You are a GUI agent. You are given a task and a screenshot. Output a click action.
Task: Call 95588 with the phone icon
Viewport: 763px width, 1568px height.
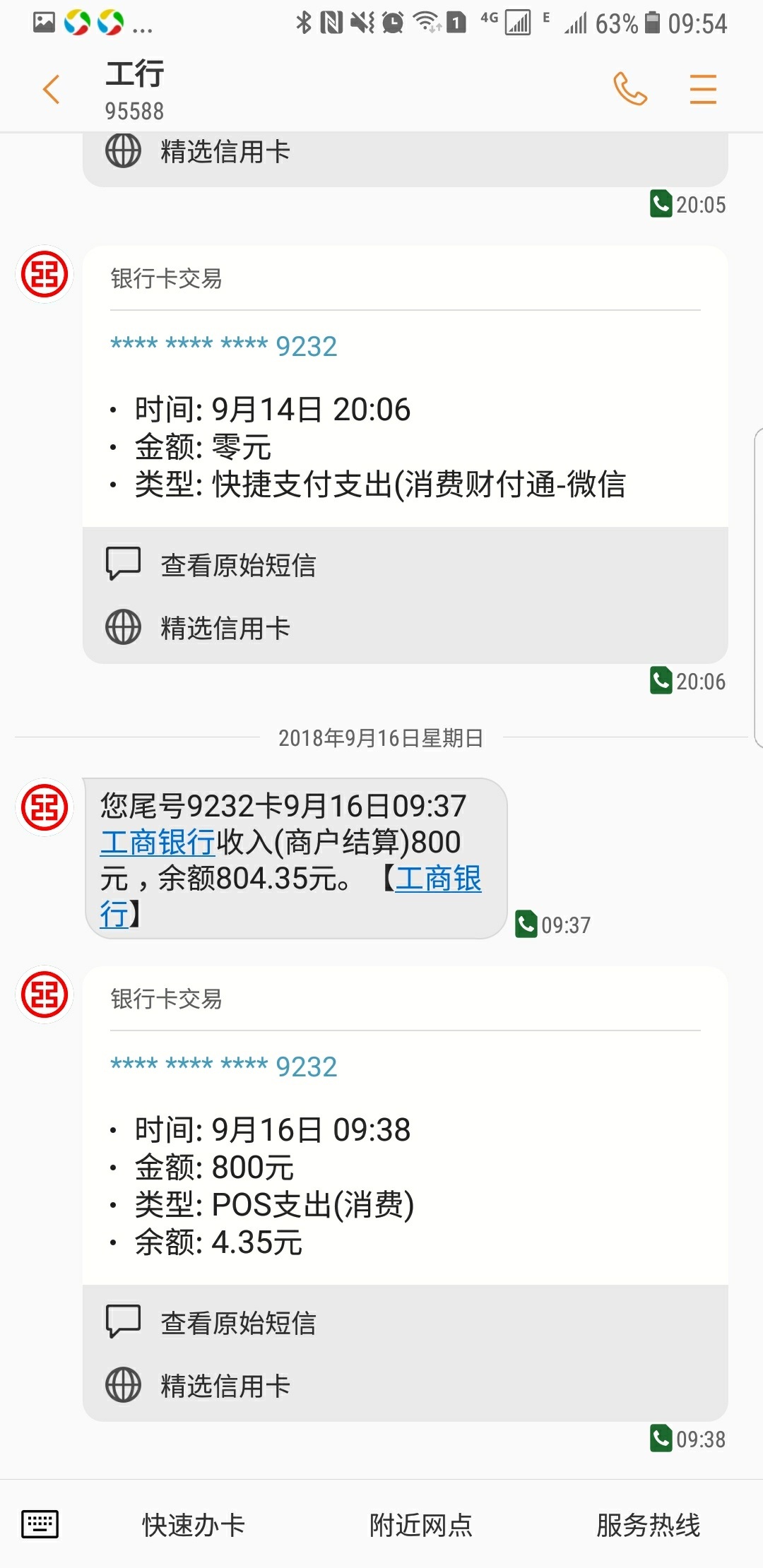tap(630, 89)
